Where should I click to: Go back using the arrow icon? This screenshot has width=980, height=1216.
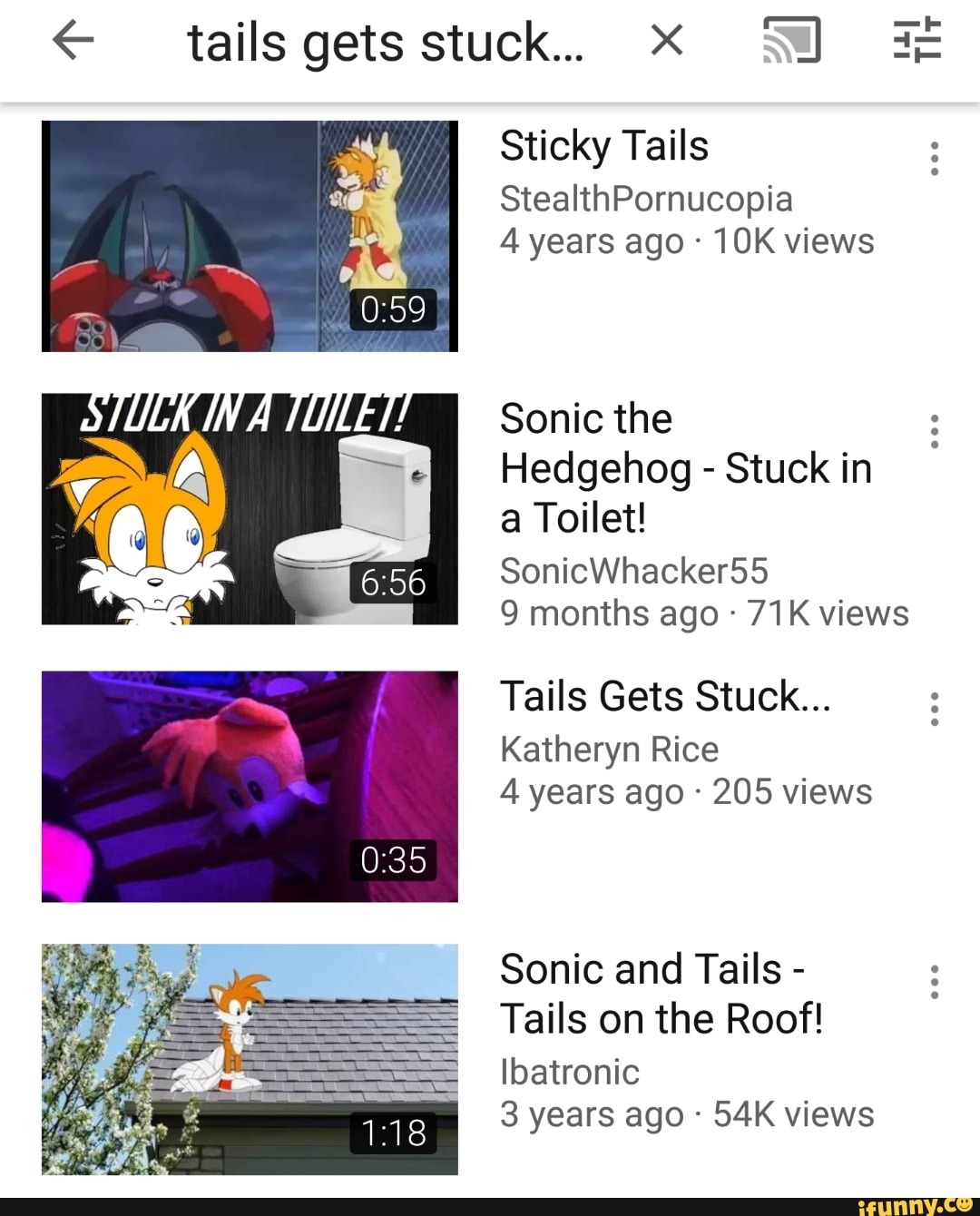coord(73,41)
